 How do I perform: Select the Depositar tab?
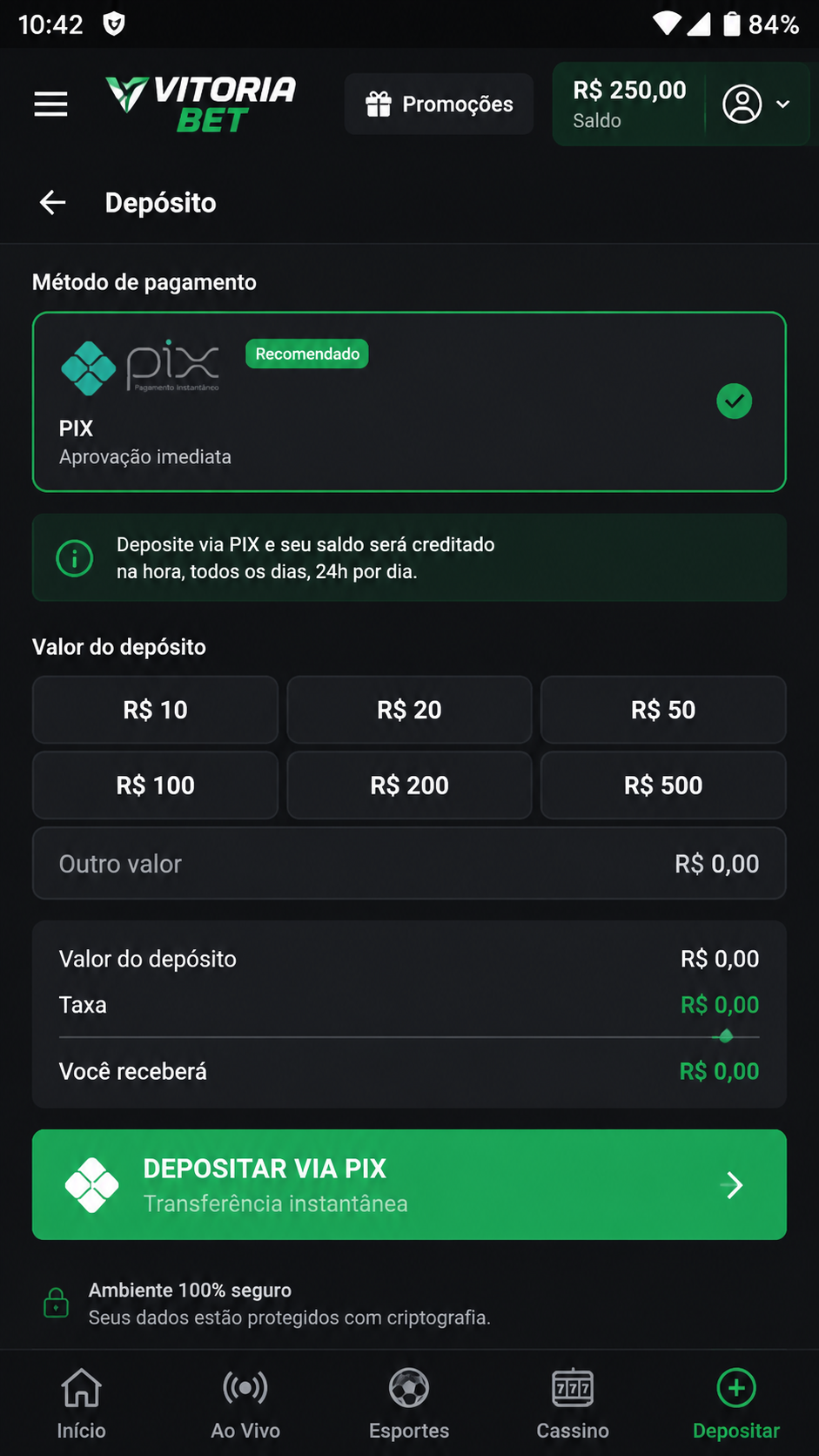click(x=736, y=1404)
